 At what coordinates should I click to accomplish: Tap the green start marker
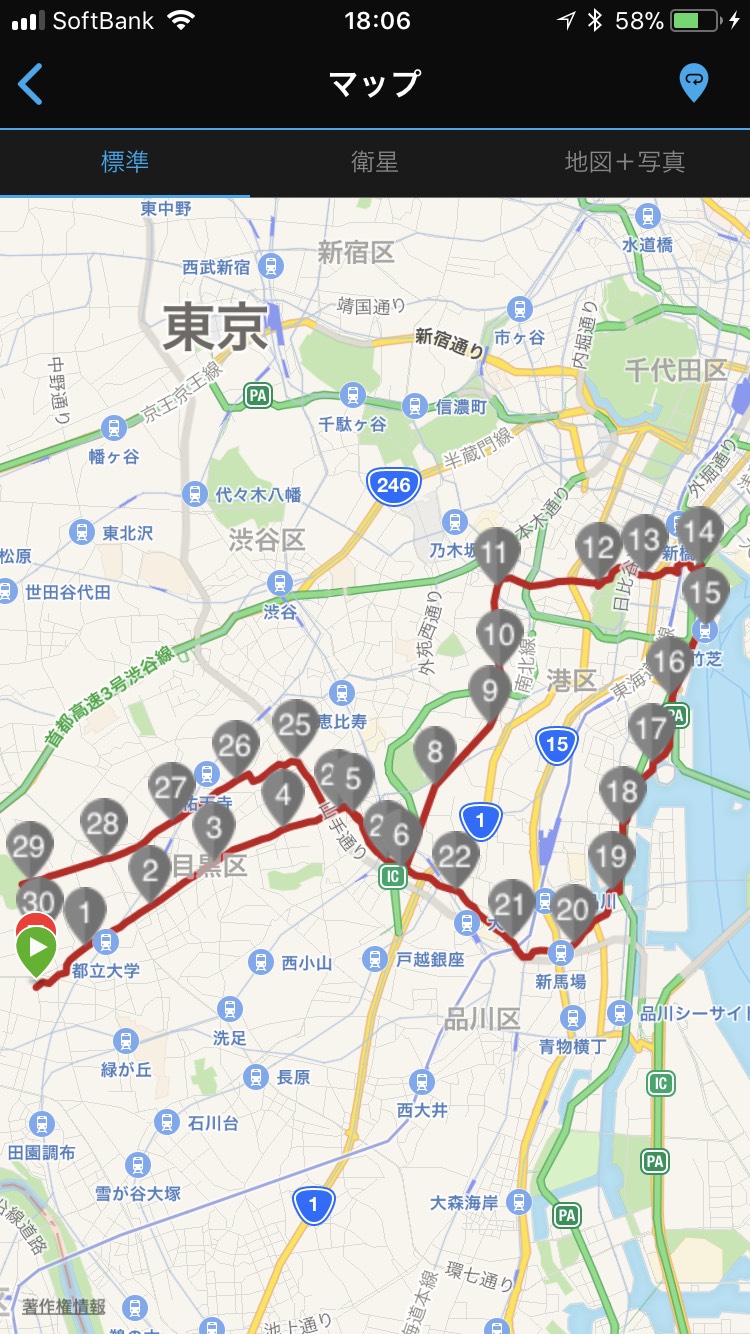(36, 948)
